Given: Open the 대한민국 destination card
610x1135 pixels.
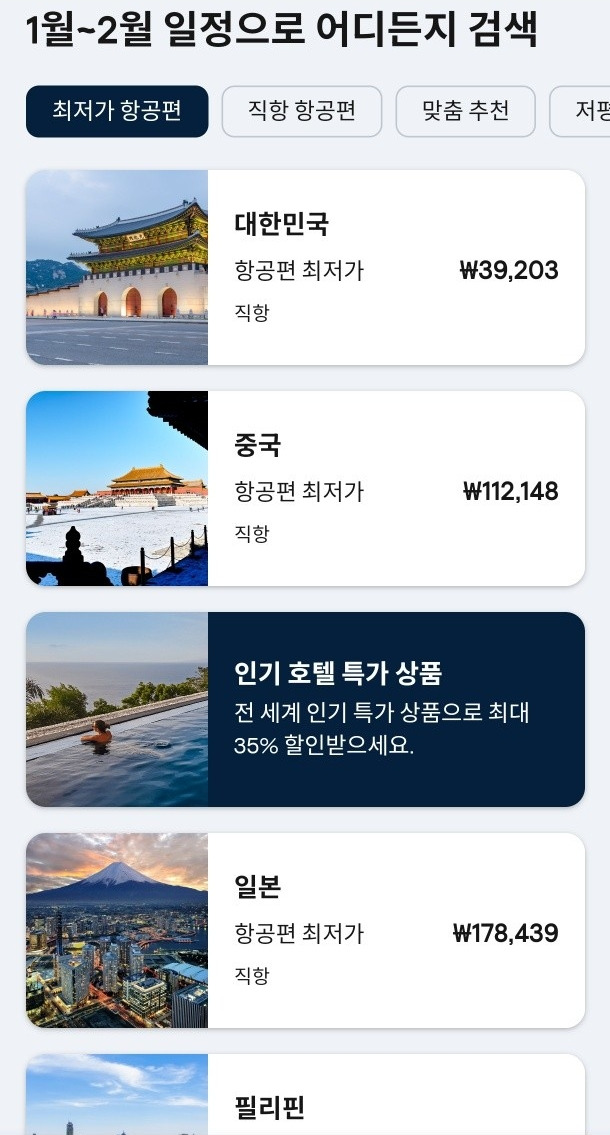Looking at the screenshot, I should coord(305,267).
